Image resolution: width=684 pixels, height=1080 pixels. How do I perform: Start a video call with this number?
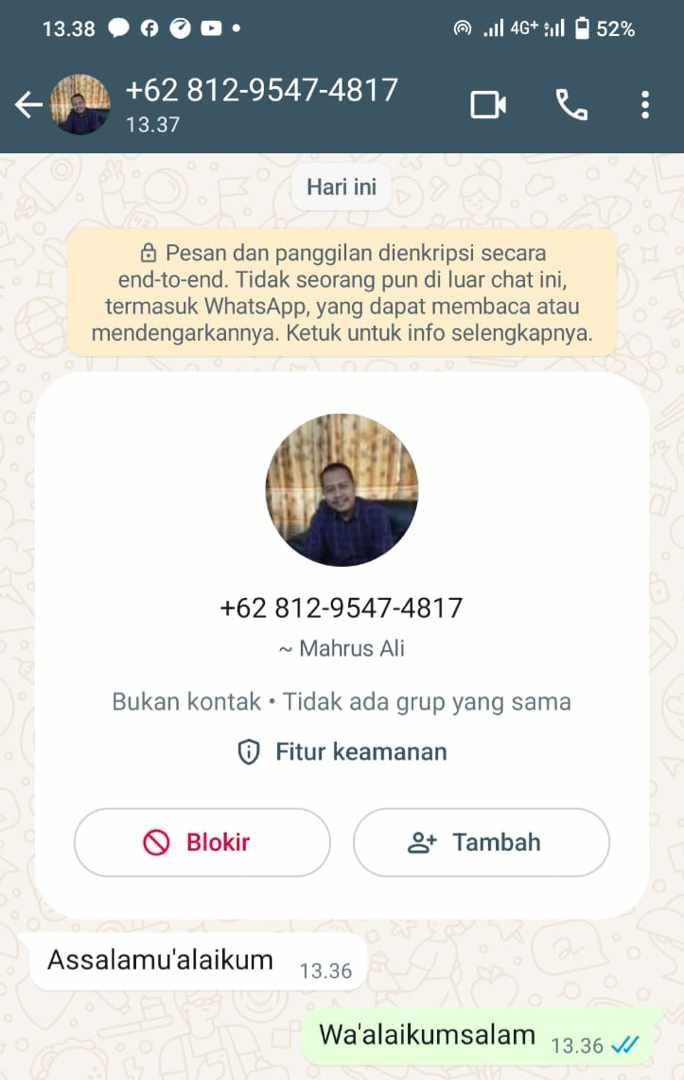488,104
